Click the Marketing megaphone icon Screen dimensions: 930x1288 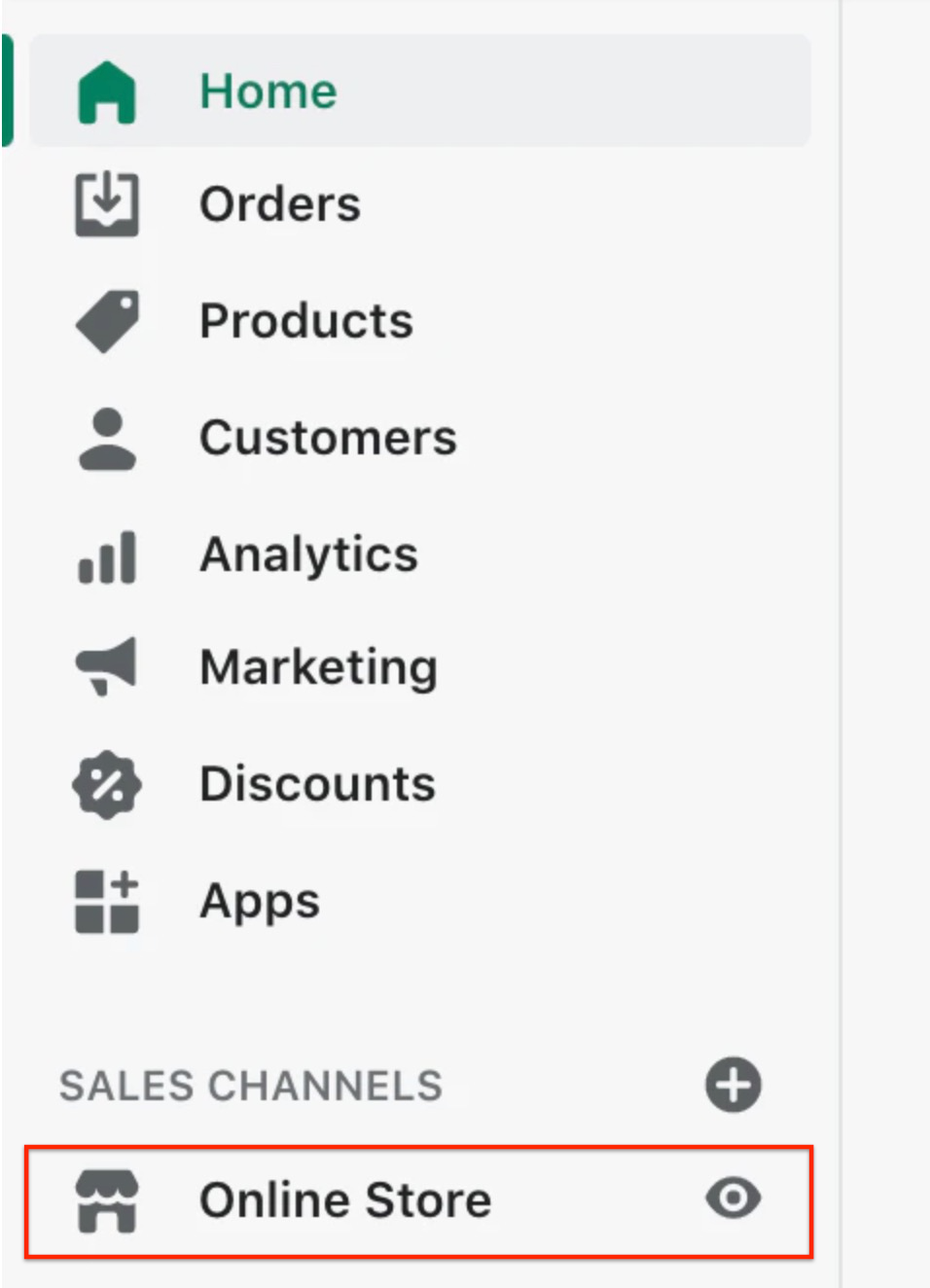coord(107,667)
